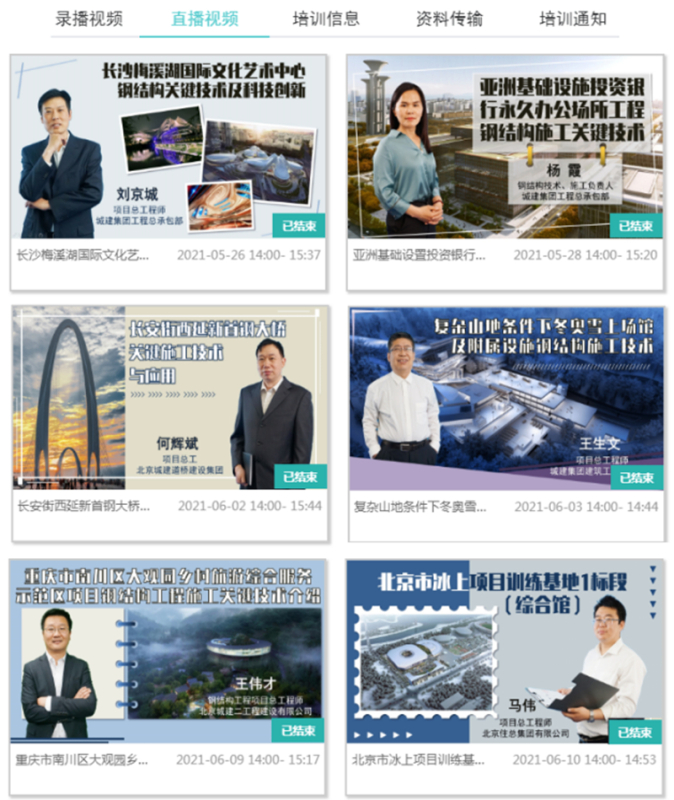The width and height of the screenshot is (674, 800).
Task: Open the 培训信息 tab
Action: 326,18
